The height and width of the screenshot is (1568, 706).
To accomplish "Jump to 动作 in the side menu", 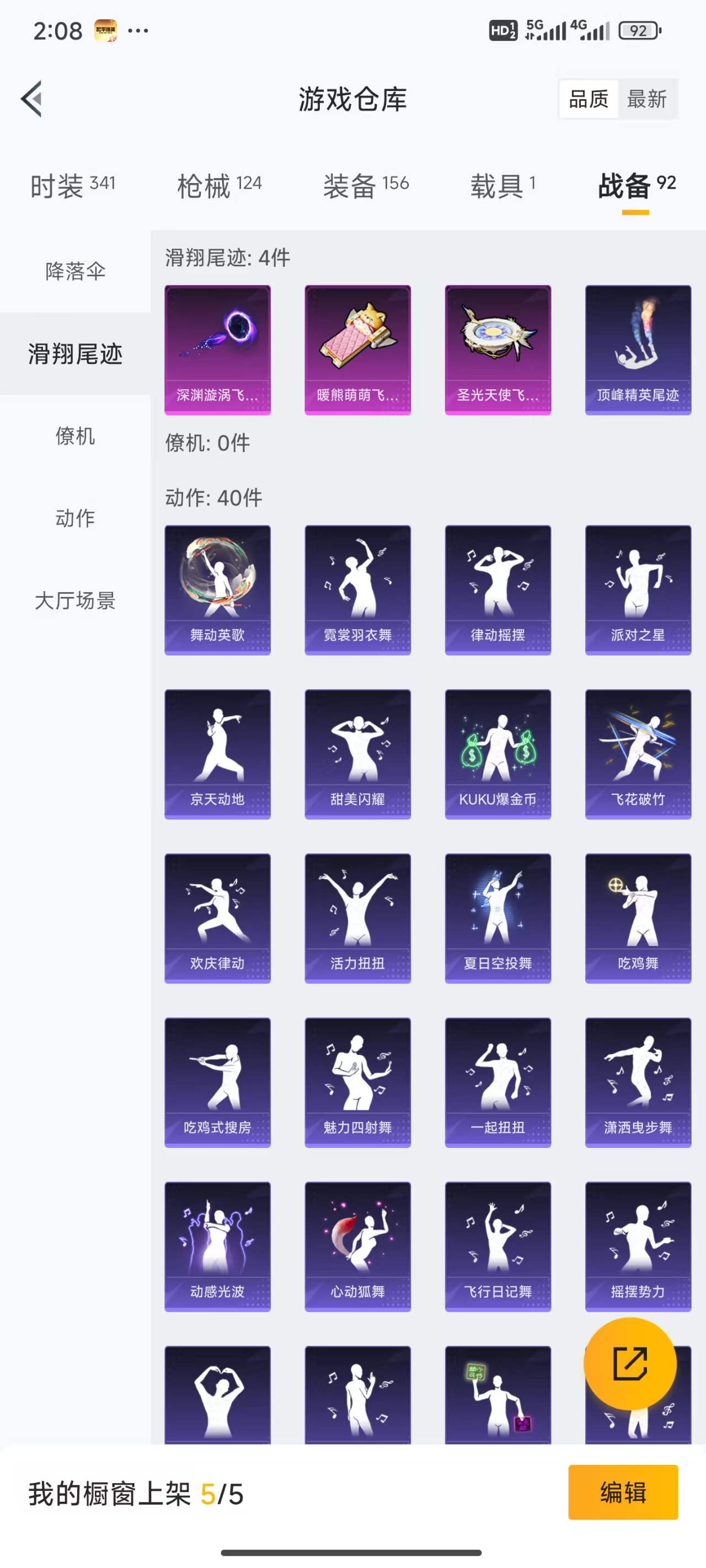I will [x=76, y=518].
